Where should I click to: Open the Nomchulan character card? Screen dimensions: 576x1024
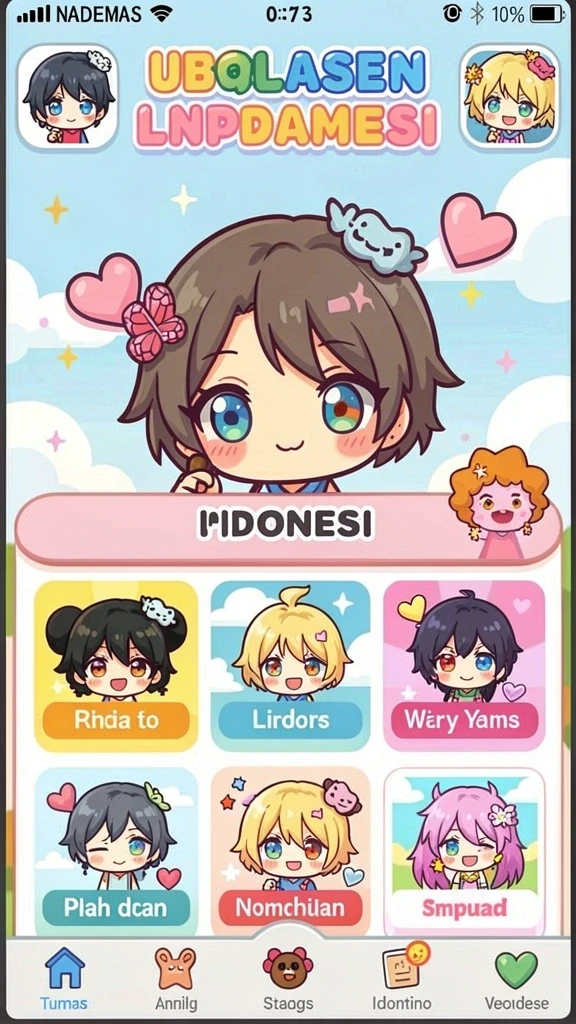pos(290,852)
